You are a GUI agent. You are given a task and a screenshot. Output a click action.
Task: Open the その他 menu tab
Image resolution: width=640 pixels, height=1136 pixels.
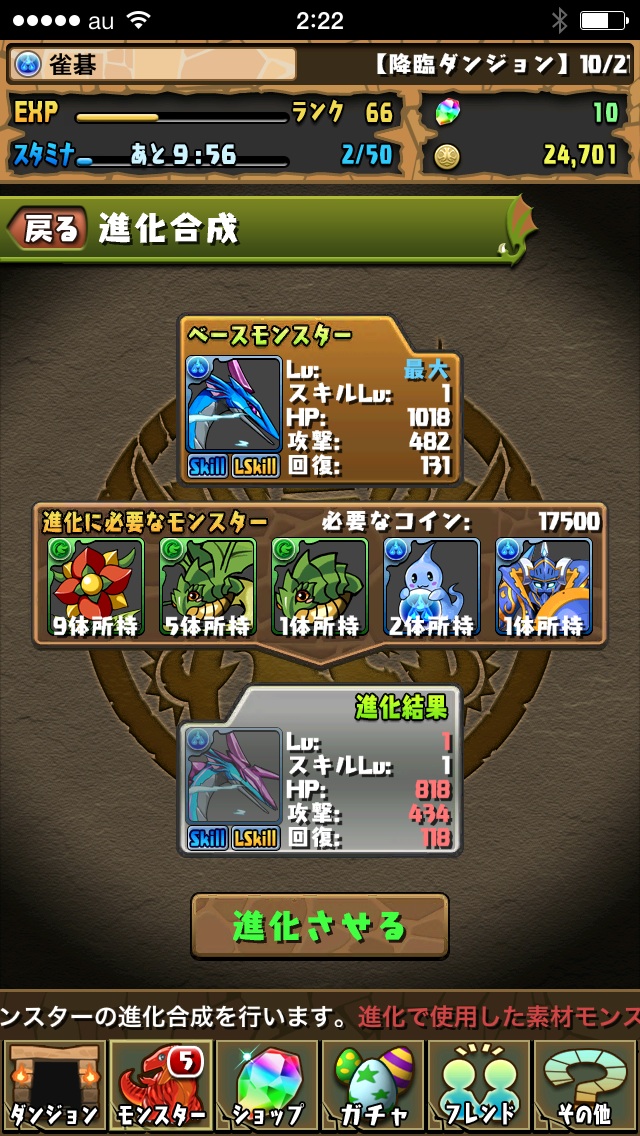pos(586,1086)
